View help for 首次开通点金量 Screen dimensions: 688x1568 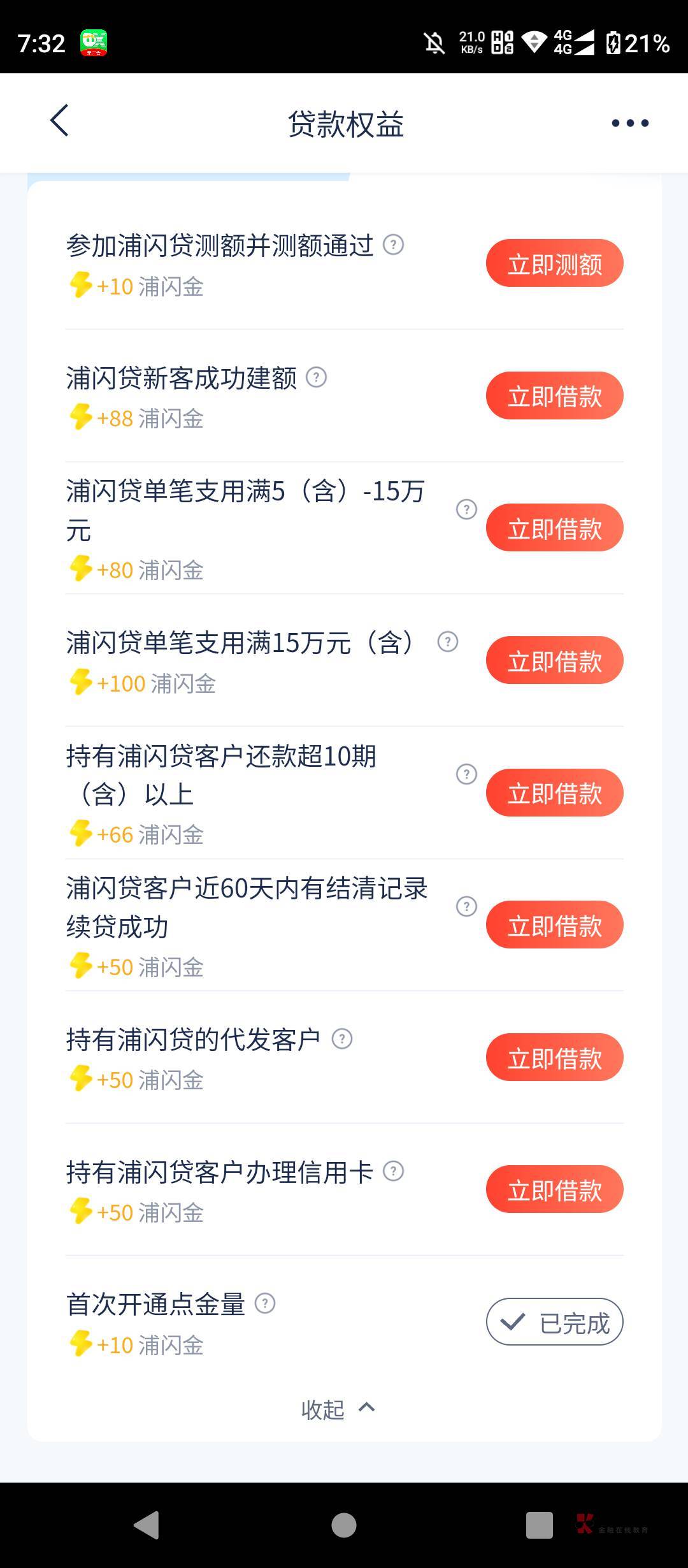[265, 1303]
